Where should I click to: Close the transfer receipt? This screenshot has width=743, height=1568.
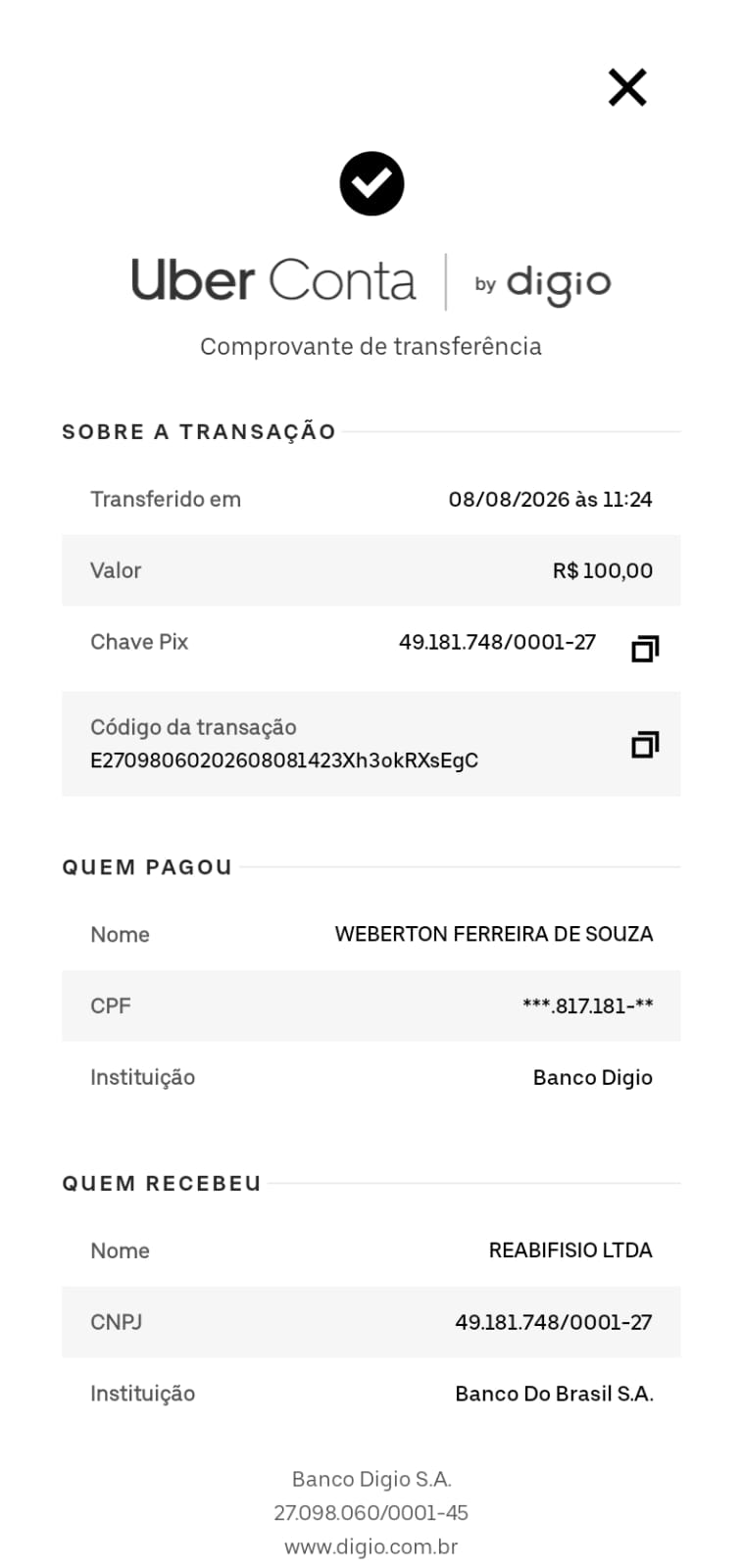tap(627, 87)
